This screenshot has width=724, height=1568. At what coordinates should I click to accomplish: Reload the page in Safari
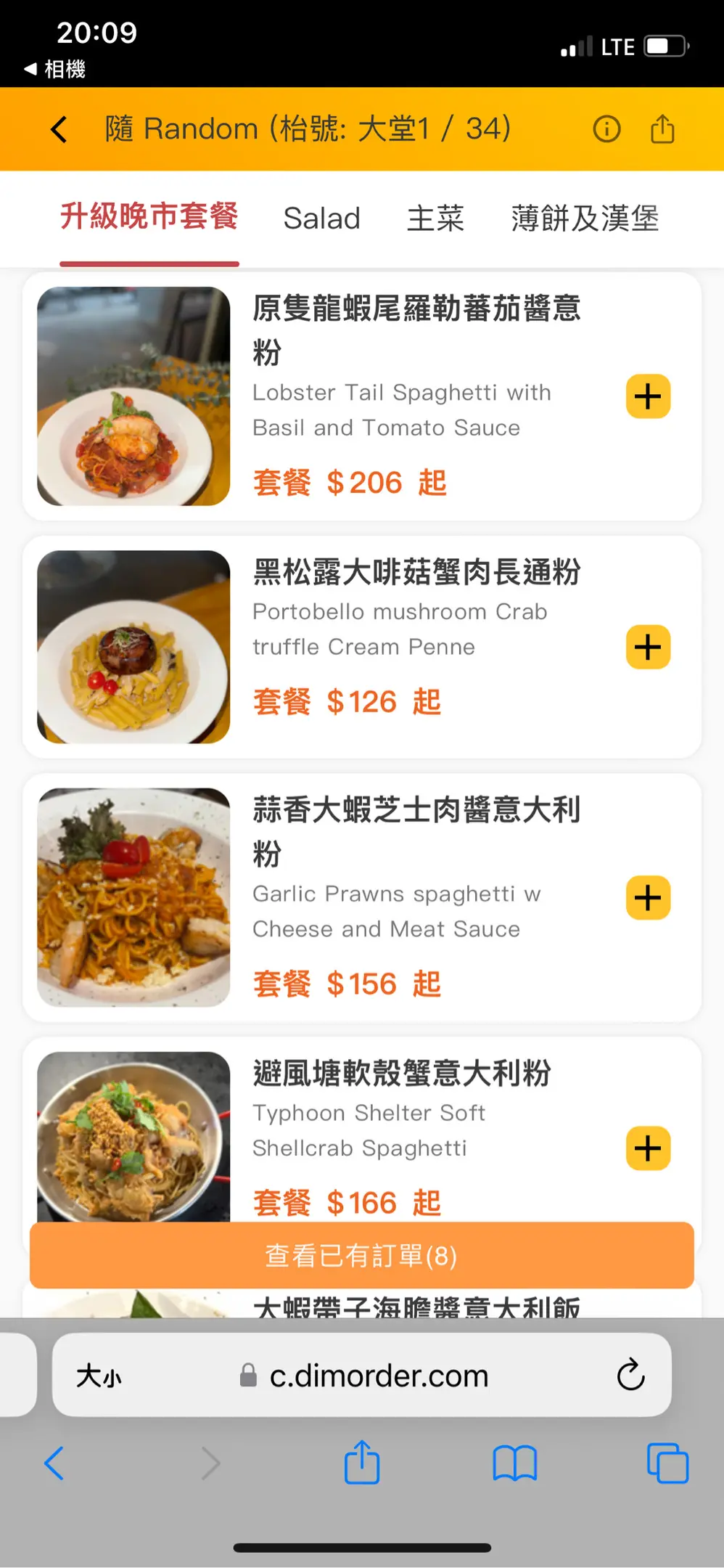tap(630, 1374)
